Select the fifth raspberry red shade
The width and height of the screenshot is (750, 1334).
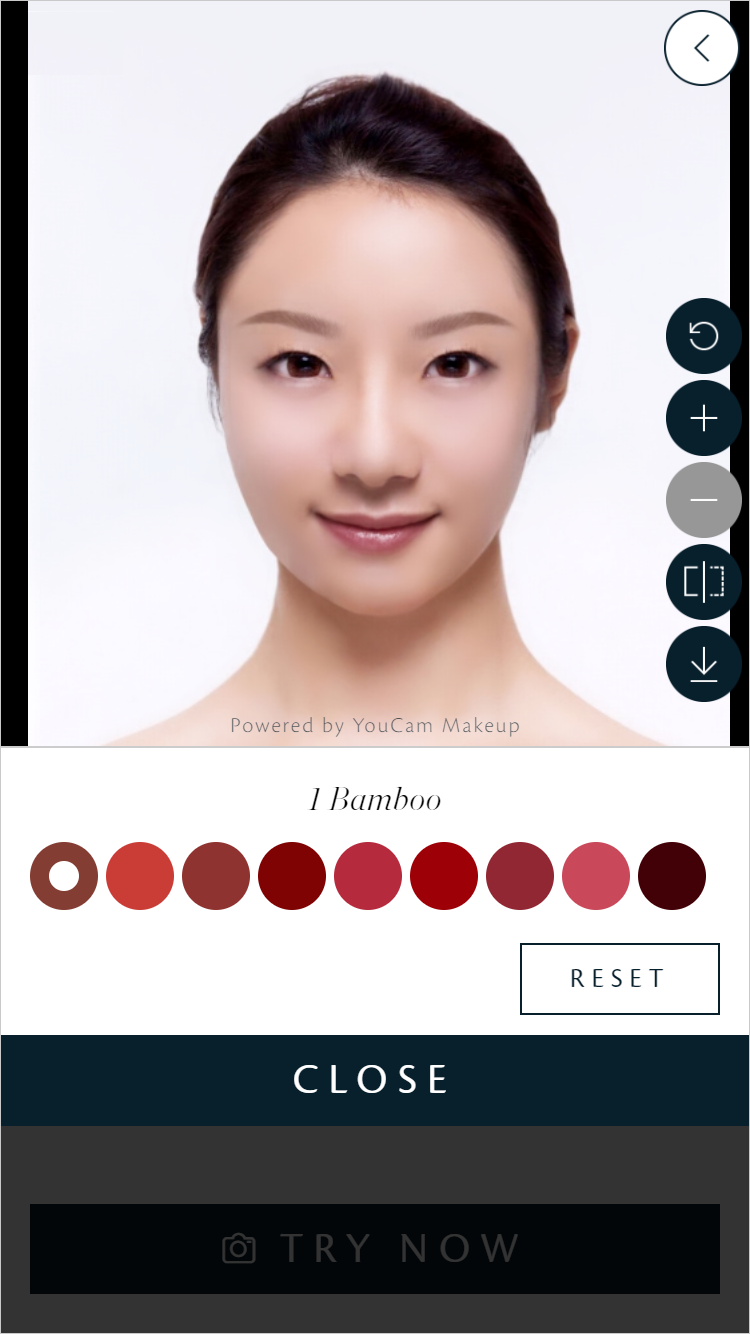tap(368, 876)
